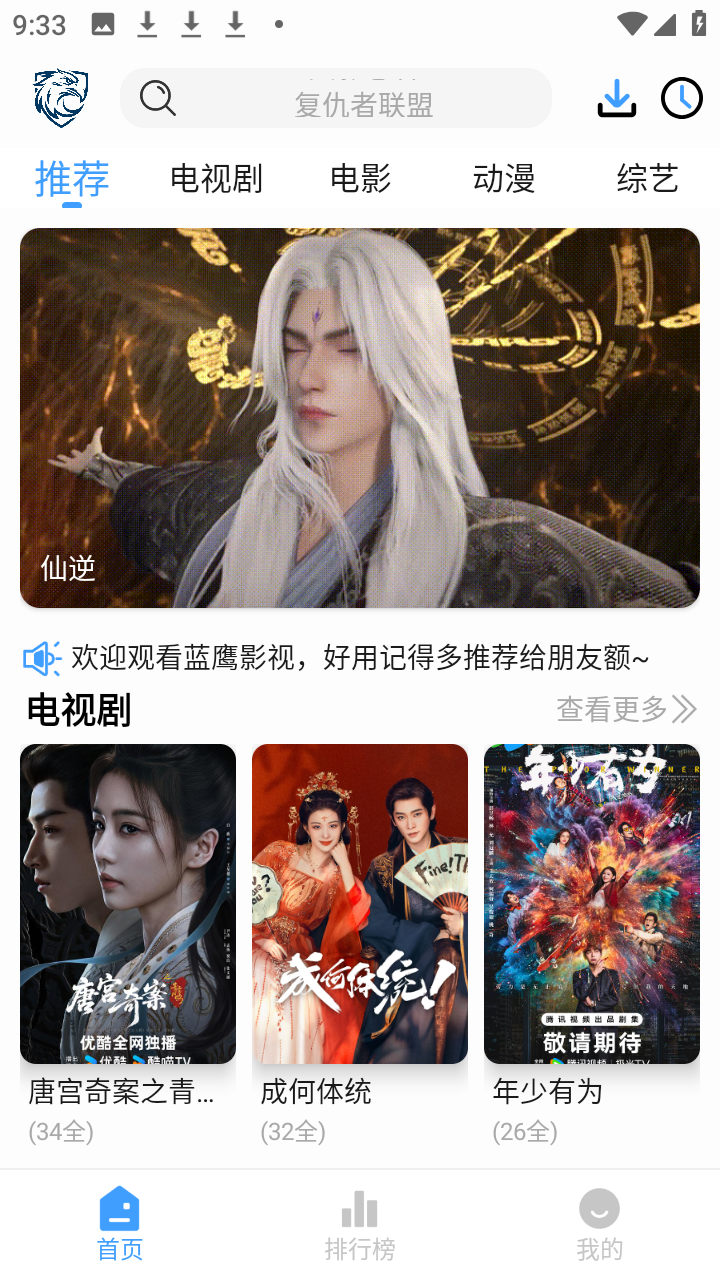
Task: Open the 年少有为 drama poster
Action: point(591,902)
